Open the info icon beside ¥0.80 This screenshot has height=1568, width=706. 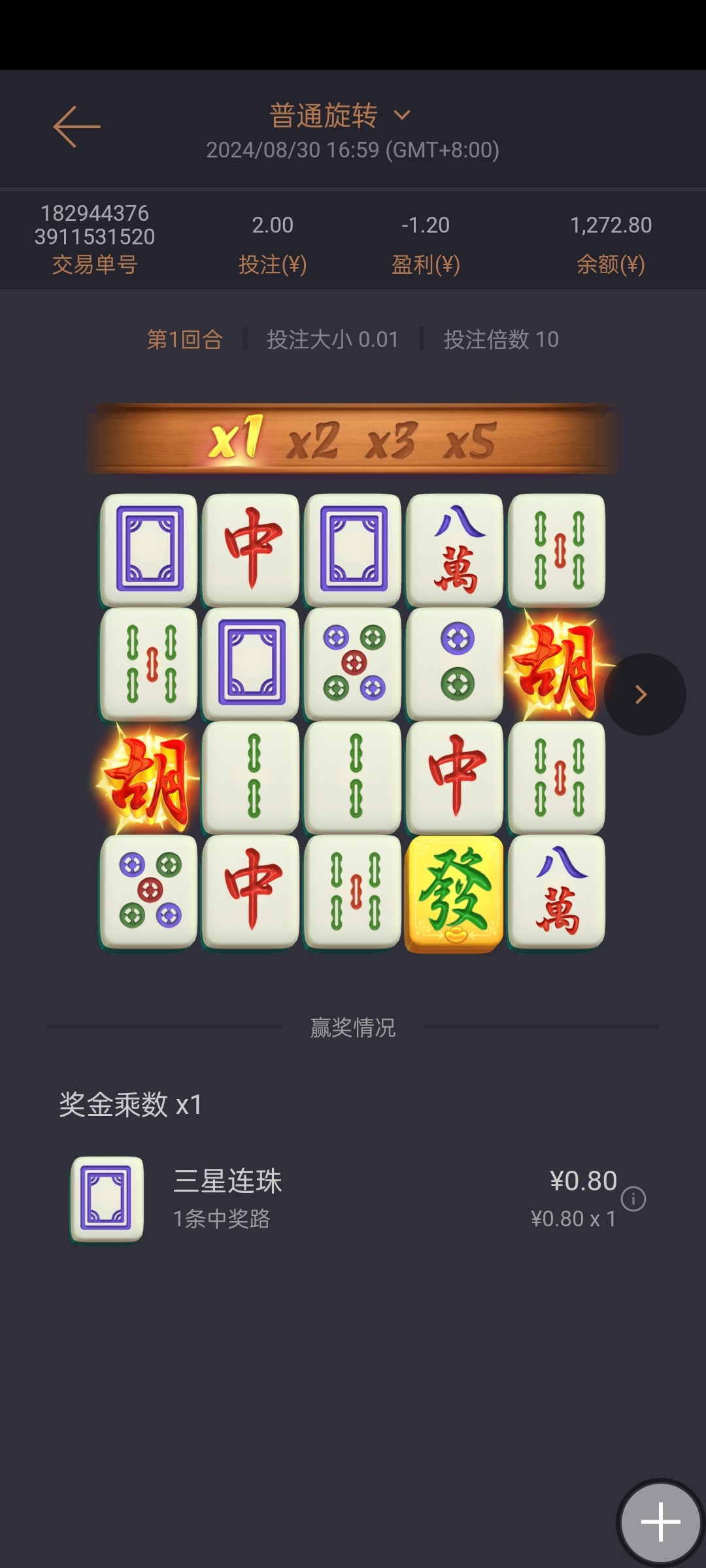pos(633,1199)
